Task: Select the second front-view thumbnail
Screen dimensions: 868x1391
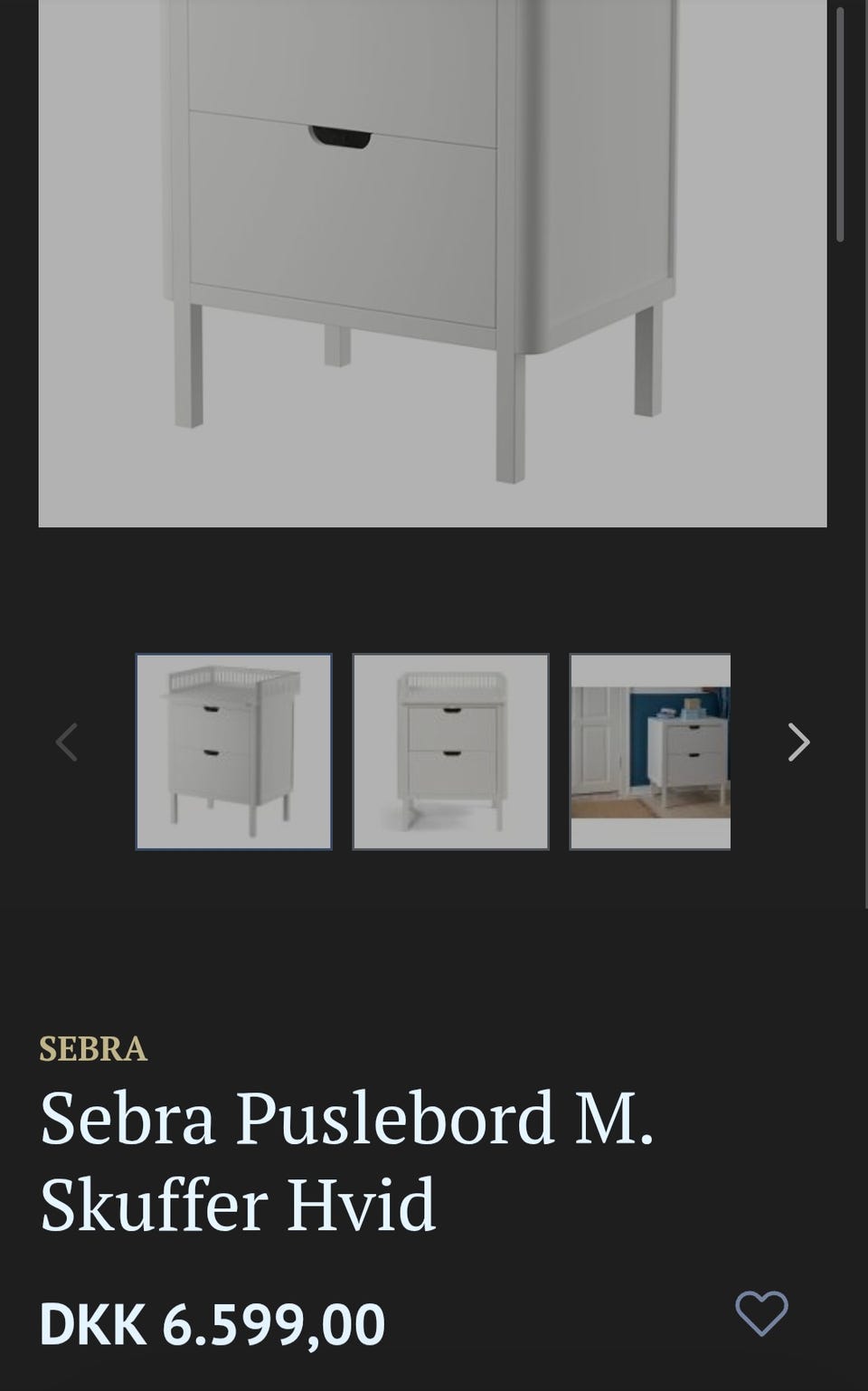Action: pyautogui.click(x=450, y=752)
